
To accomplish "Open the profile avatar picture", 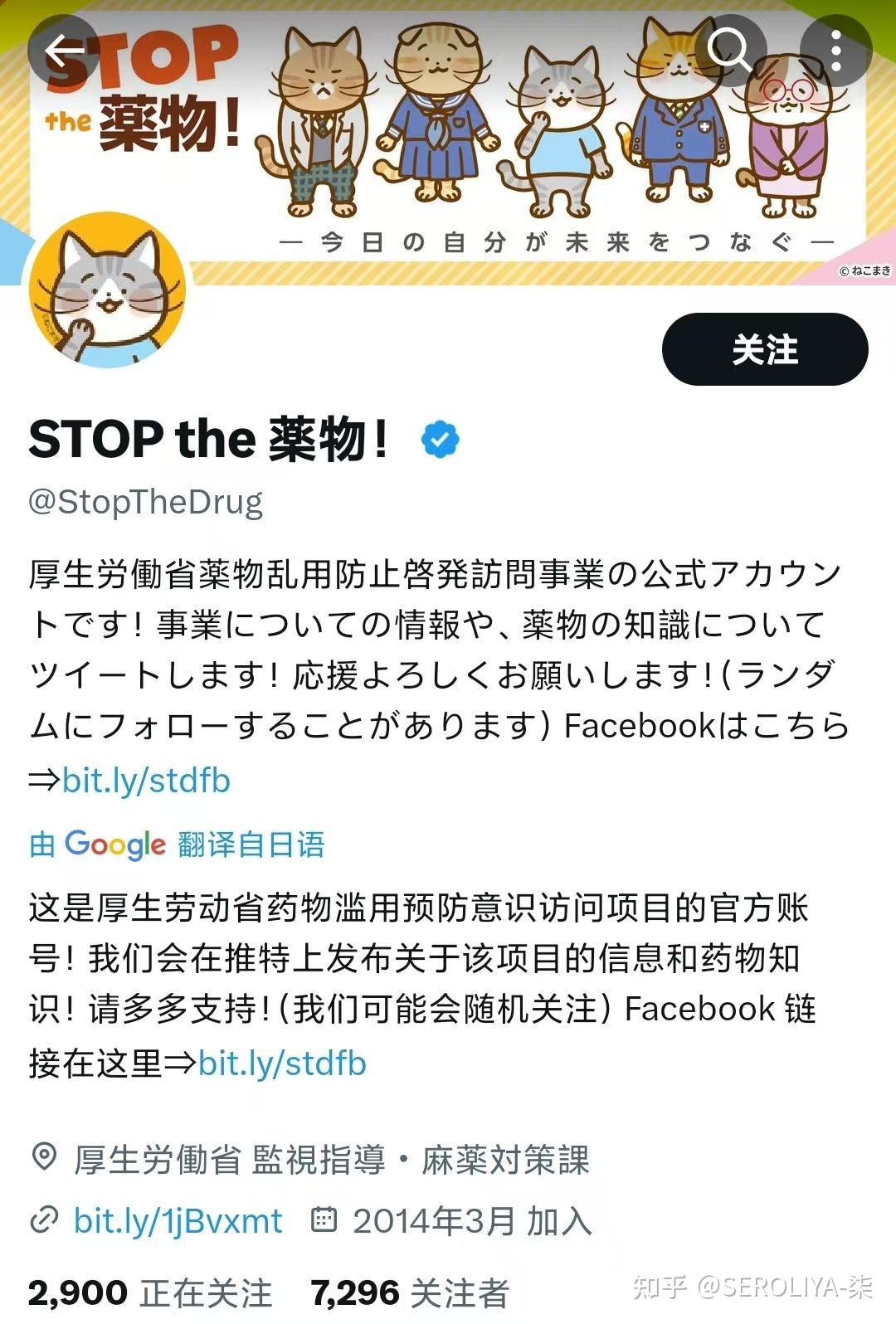I will click(108, 290).
